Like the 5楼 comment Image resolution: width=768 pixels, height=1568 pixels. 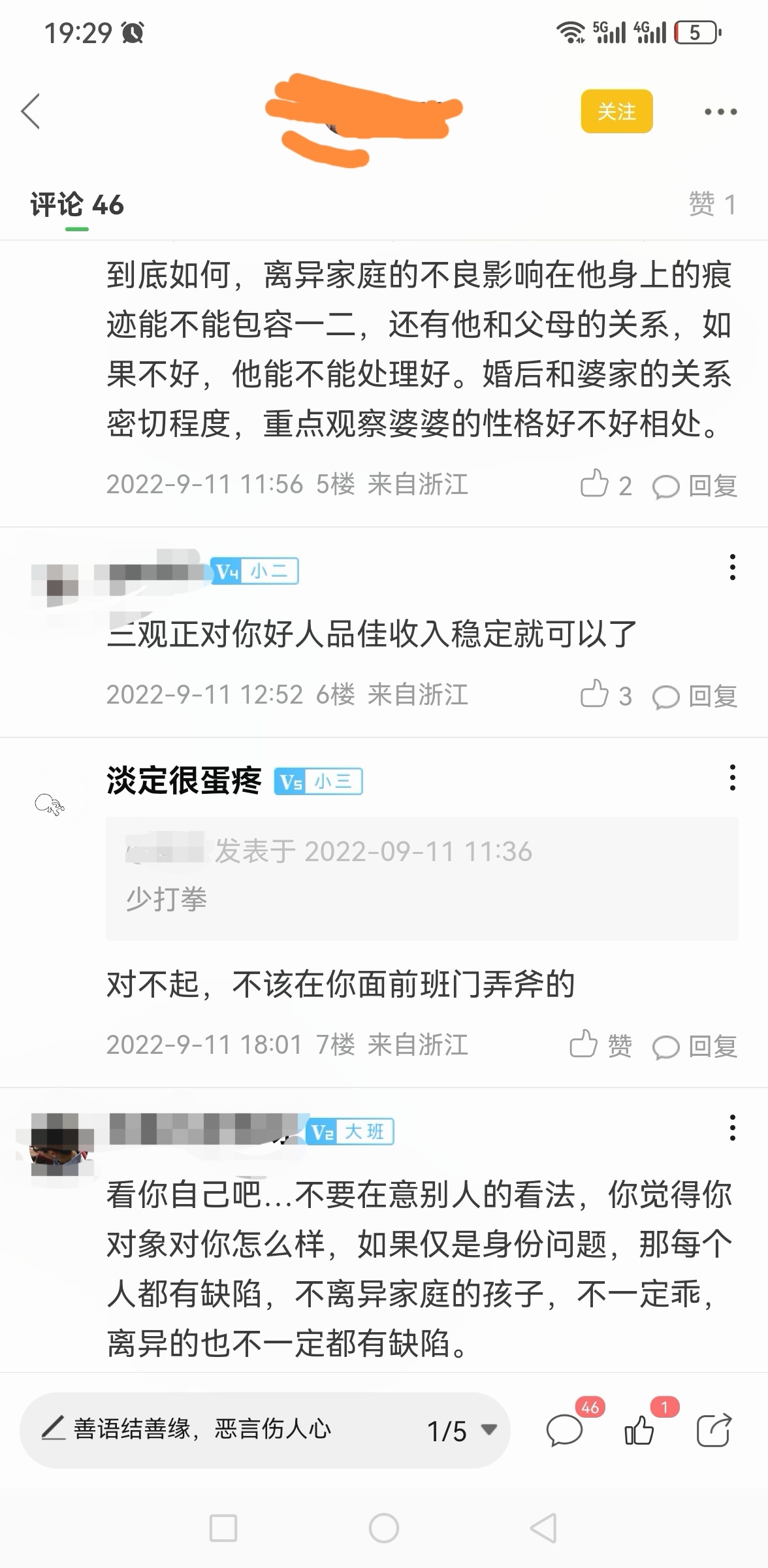pos(594,484)
